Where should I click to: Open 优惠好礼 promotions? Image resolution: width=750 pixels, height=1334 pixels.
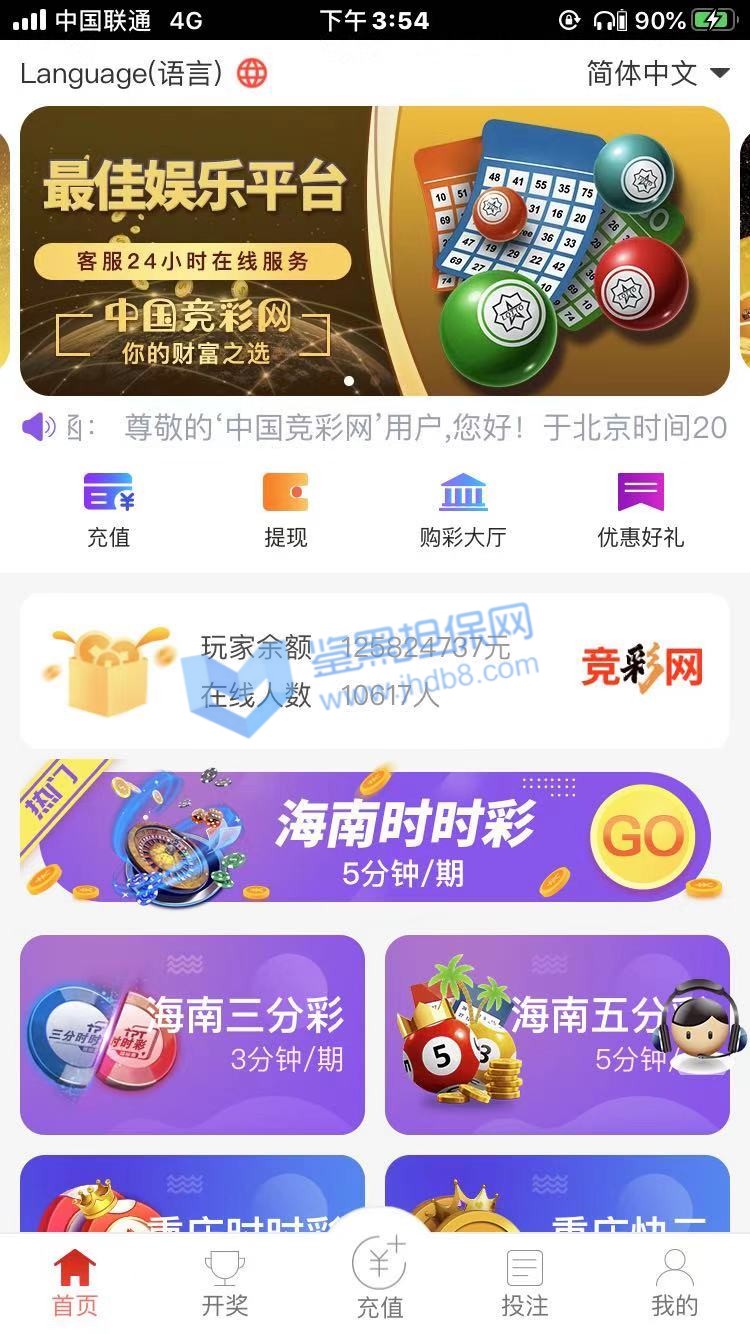[x=640, y=510]
